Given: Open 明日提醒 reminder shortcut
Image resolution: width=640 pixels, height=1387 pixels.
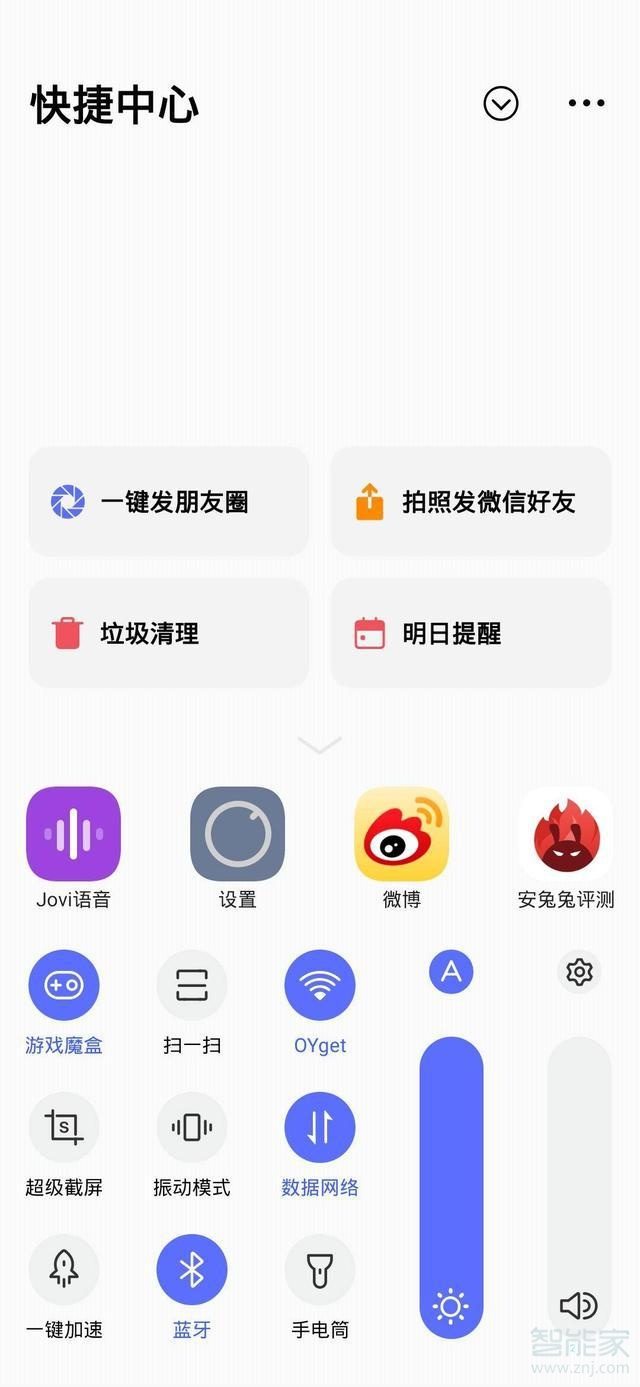Looking at the screenshot, I should (x=470, y=633).
